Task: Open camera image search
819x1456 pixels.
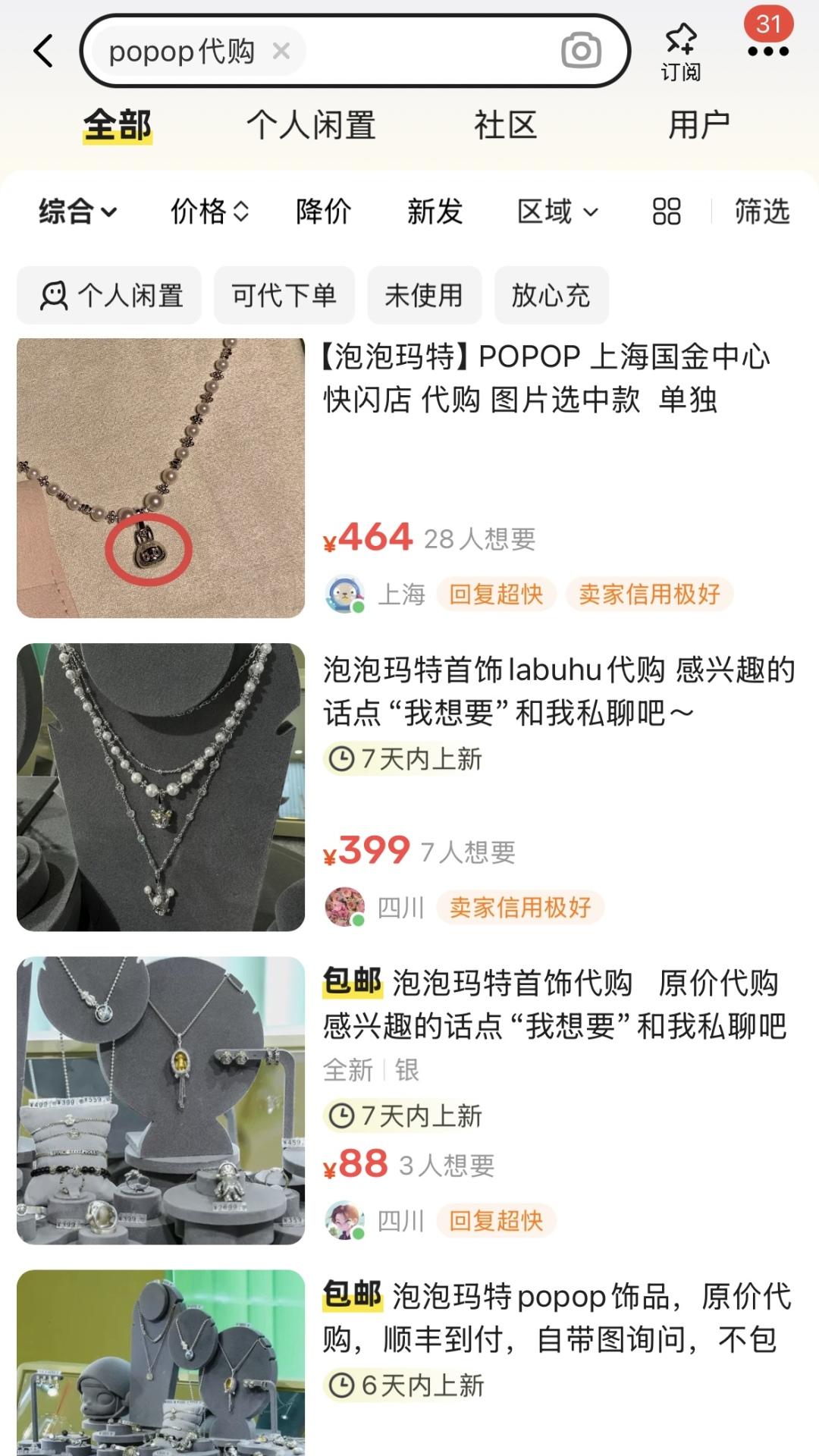Action: (581, 52)
